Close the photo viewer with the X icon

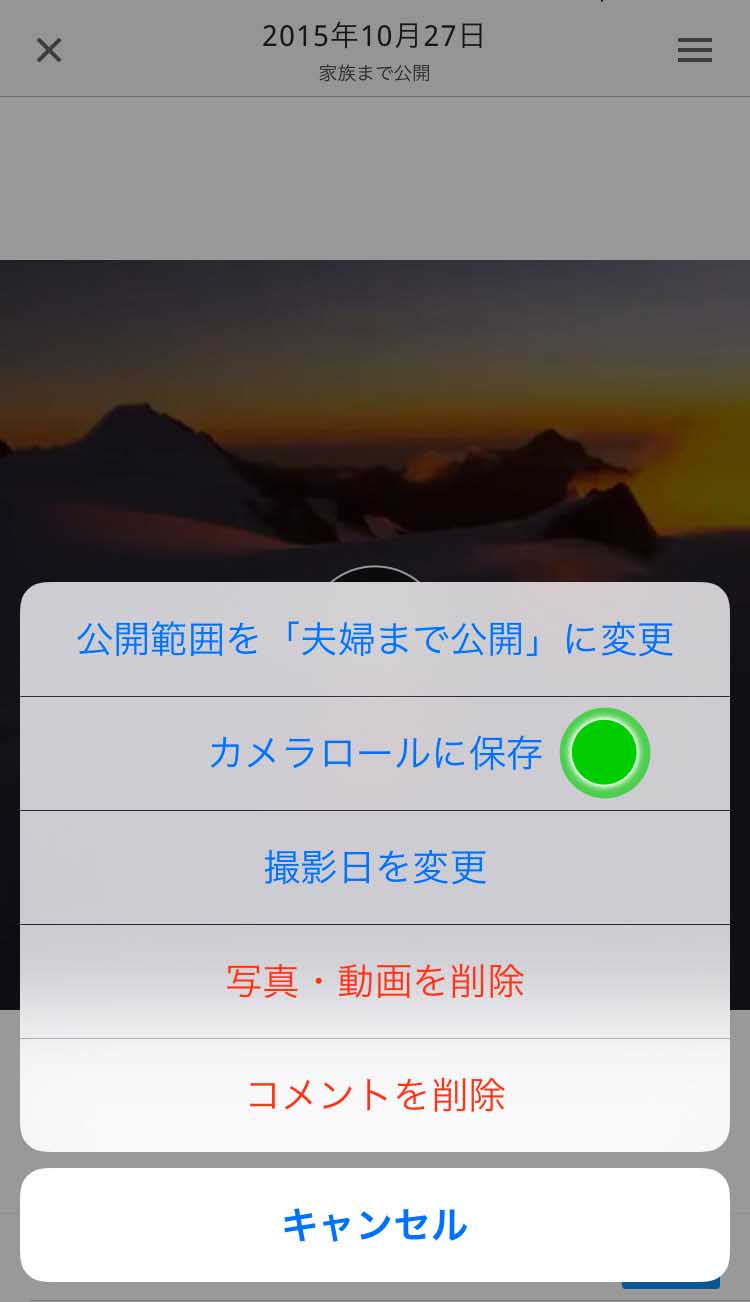48,50
